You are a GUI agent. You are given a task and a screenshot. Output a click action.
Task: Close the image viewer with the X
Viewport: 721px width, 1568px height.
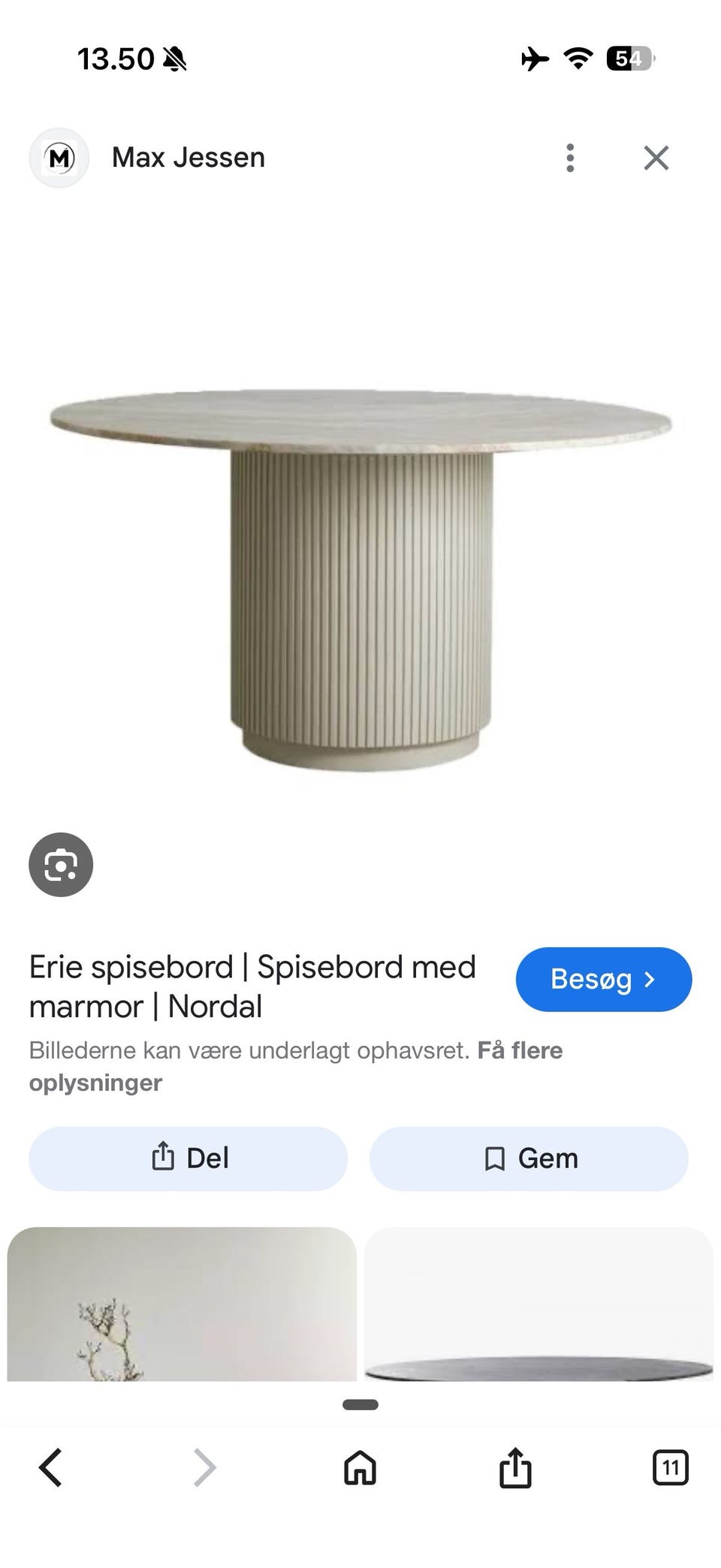point(656,157)
